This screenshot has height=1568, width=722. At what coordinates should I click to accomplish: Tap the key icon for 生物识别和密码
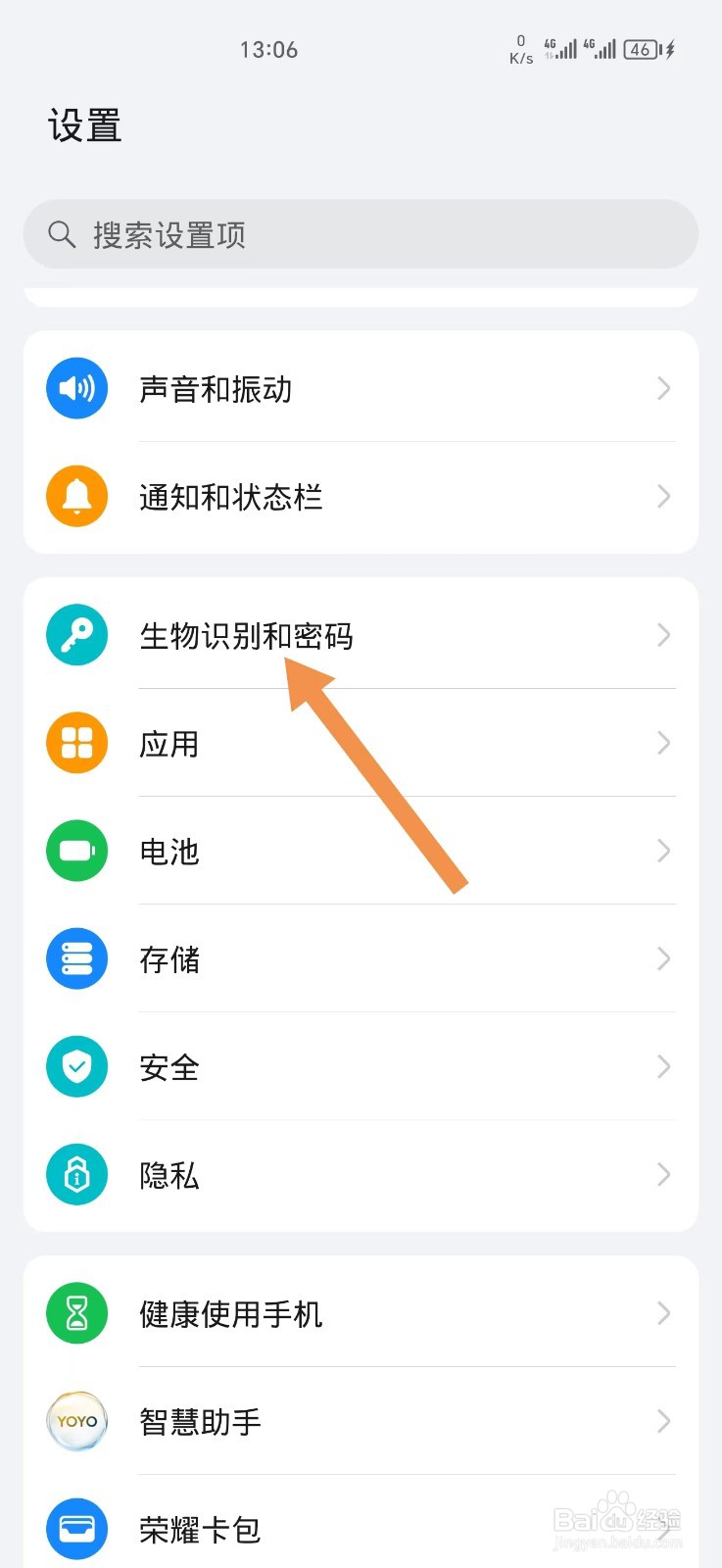pyautogui.click(x=76, y=635)
